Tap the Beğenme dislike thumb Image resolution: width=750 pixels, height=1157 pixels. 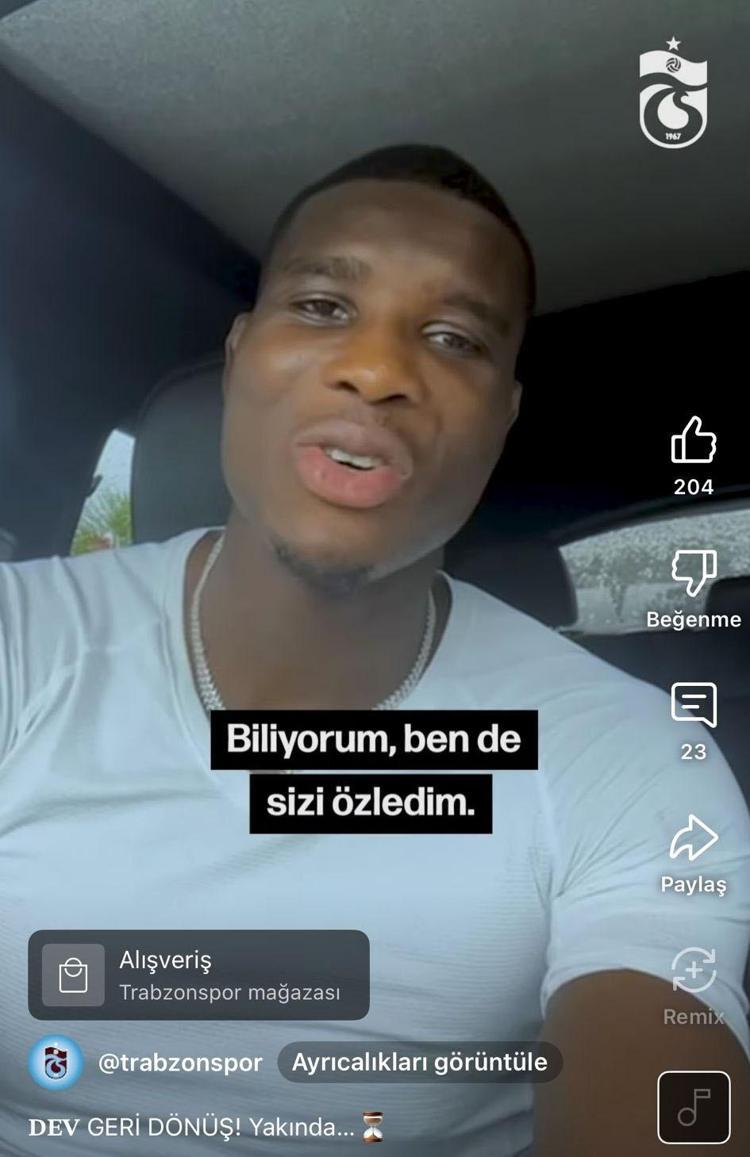(x=693, y=574)
